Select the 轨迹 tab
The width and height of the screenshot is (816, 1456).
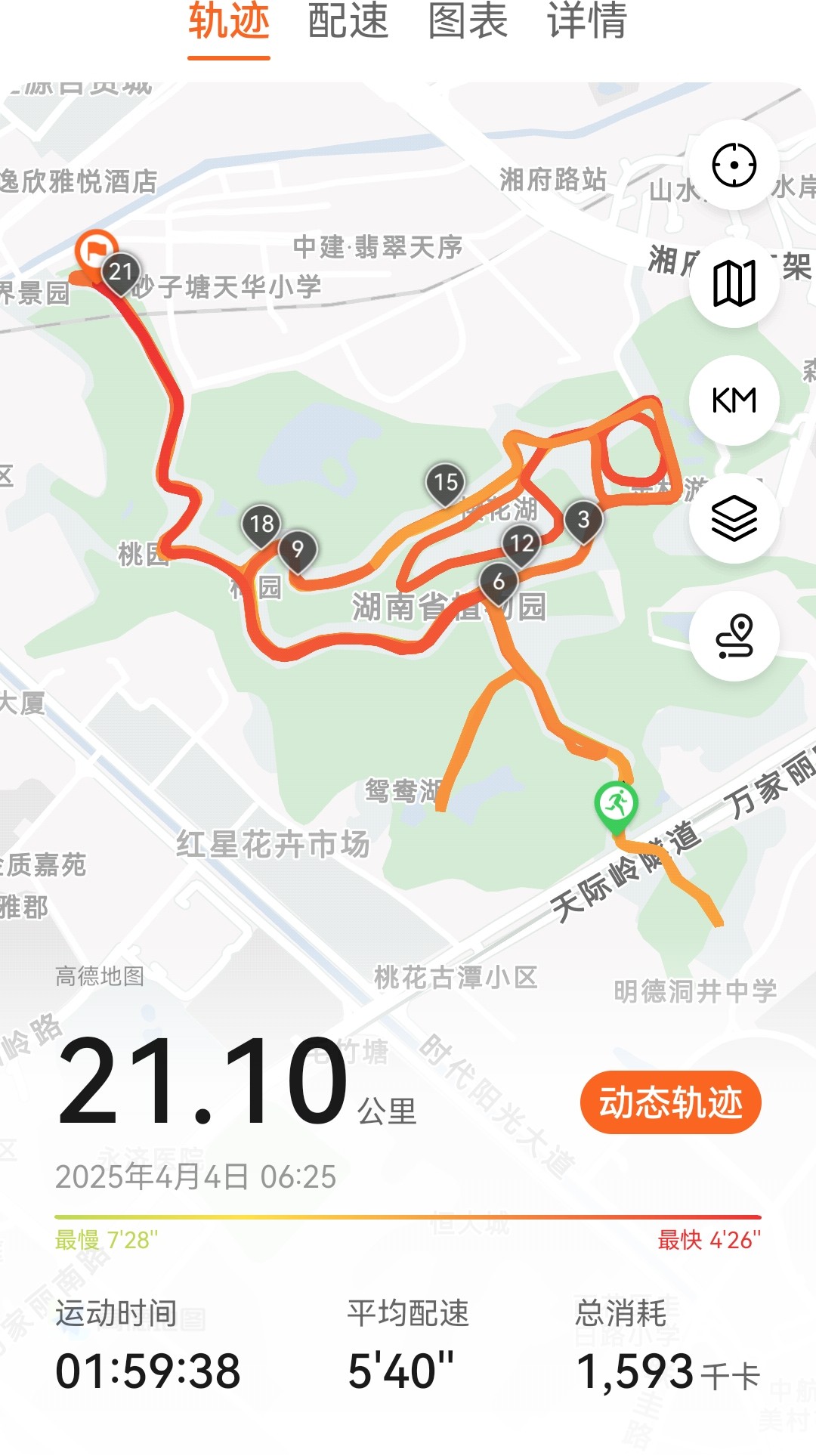click(229, 21)
